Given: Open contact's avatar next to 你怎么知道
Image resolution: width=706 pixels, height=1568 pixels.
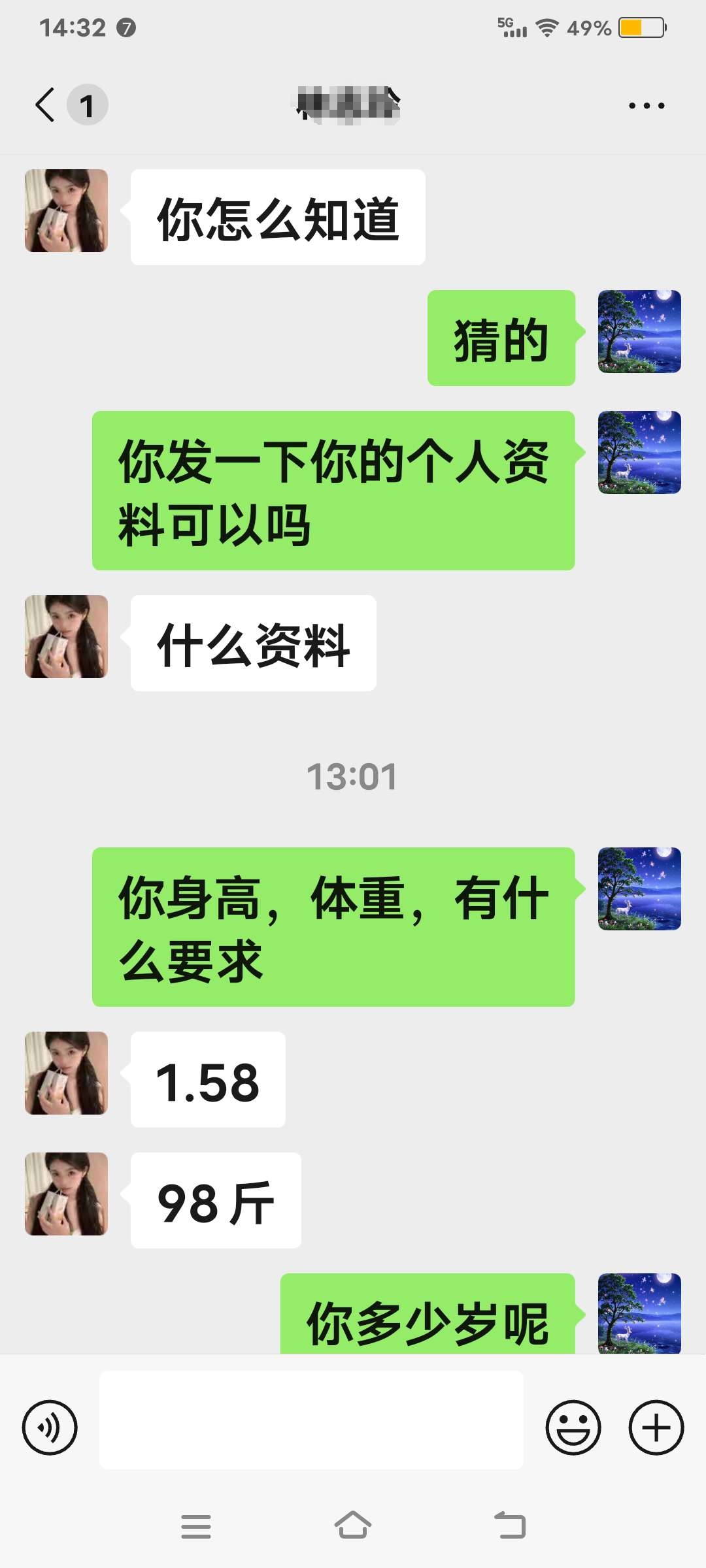Looking at the screenshot, I should pyautogui.click(x=67, y=210).
